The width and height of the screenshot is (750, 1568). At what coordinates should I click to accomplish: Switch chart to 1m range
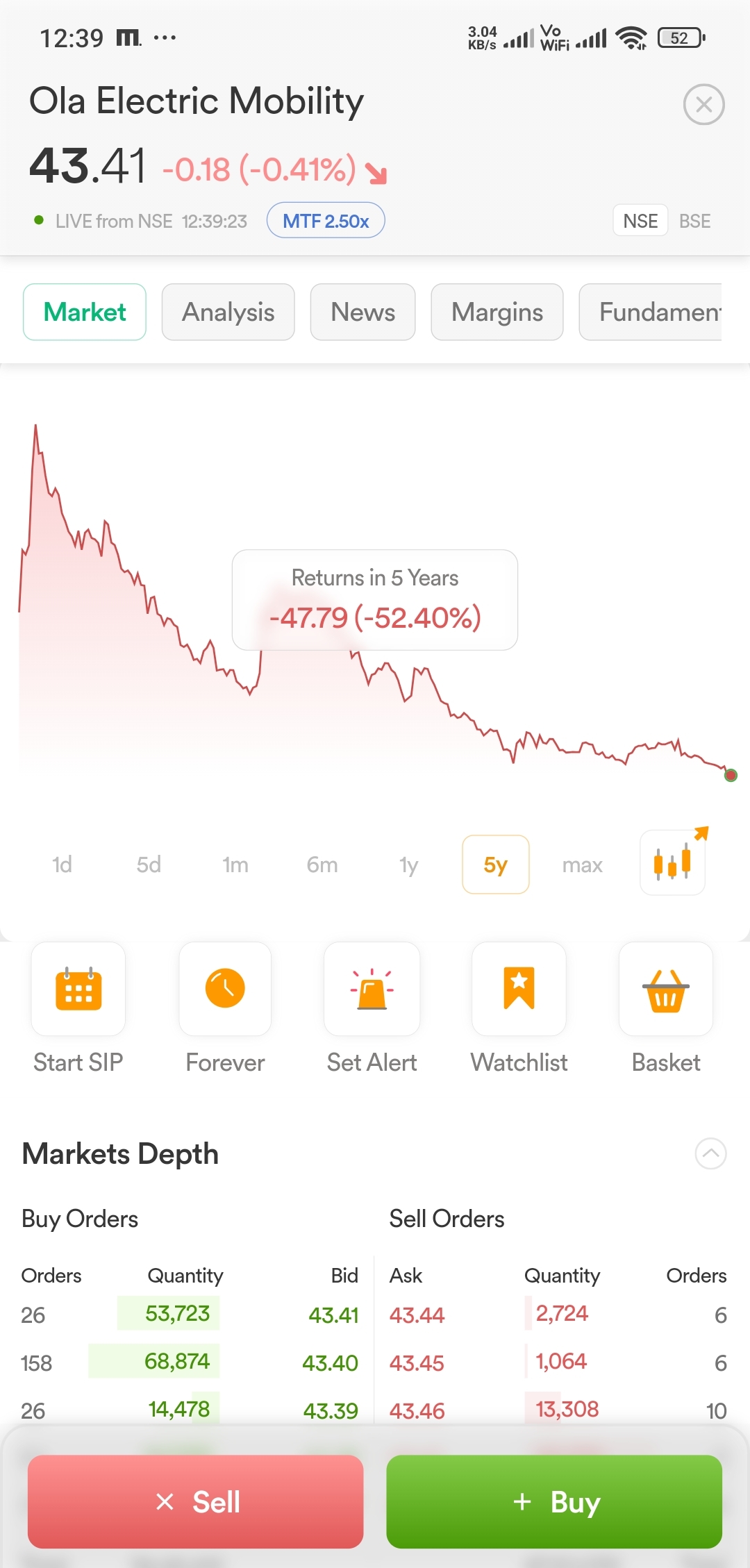(x=235, y=865)
